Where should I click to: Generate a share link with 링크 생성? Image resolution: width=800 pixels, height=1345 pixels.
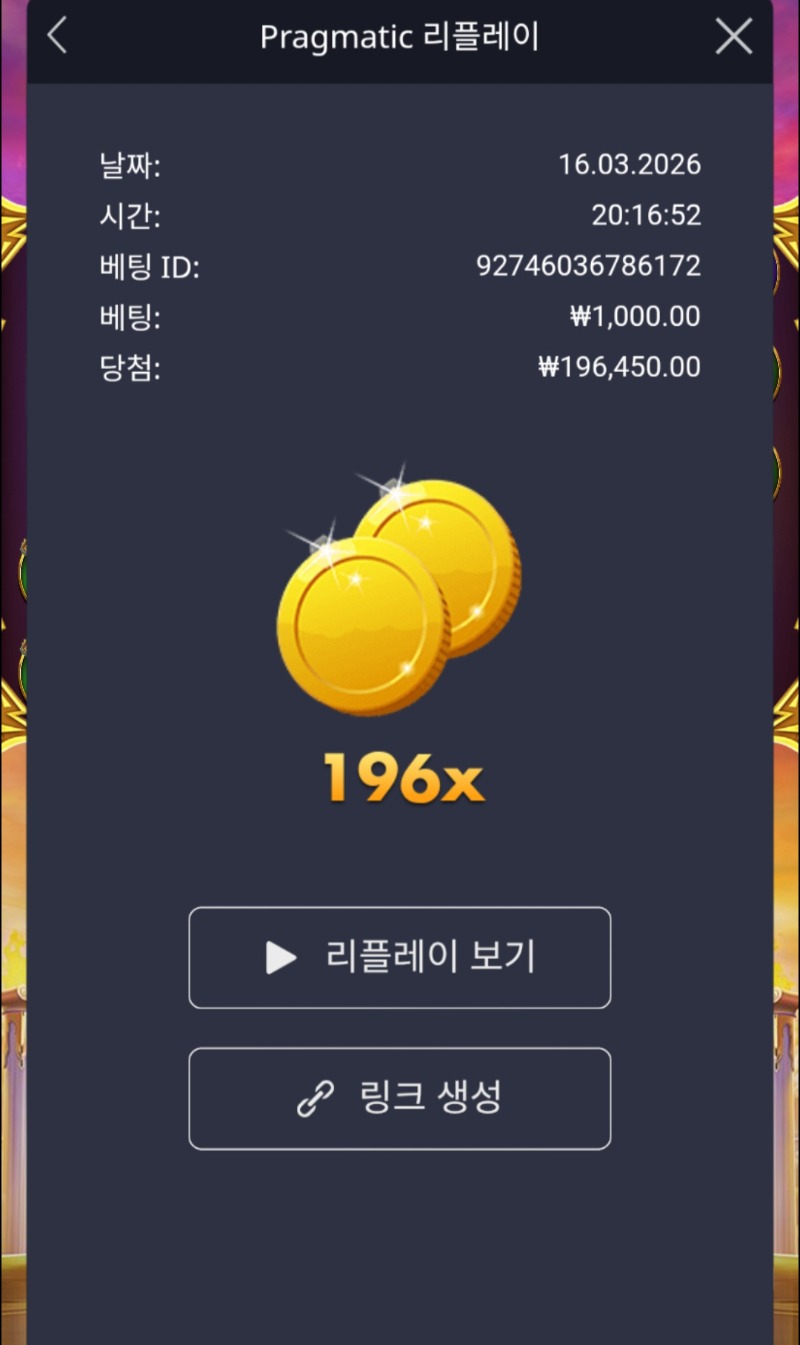[x=399, y=1098]
